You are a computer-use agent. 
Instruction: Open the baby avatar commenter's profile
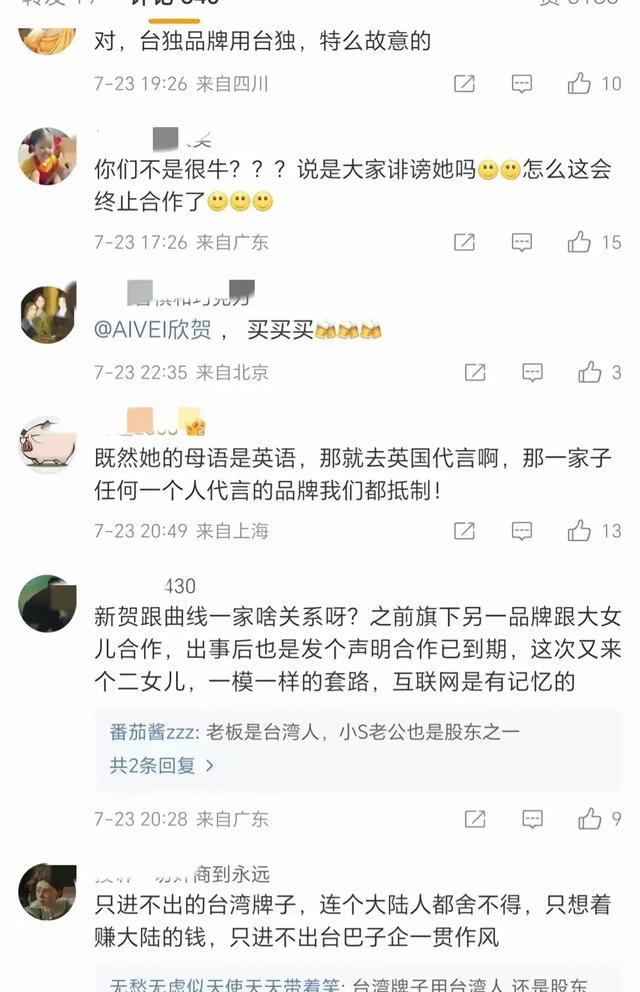[x=47, y=156]
